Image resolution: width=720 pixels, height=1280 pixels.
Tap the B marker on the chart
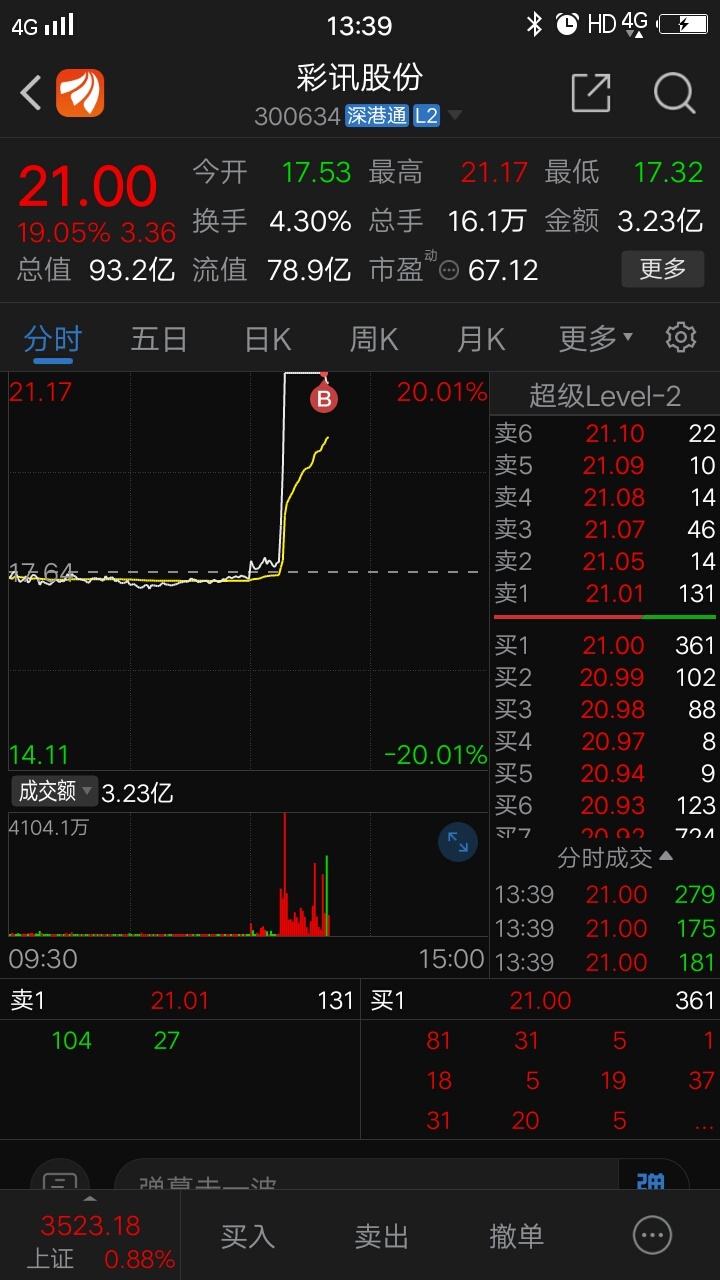pyautogui.click(x=323, y=398)
